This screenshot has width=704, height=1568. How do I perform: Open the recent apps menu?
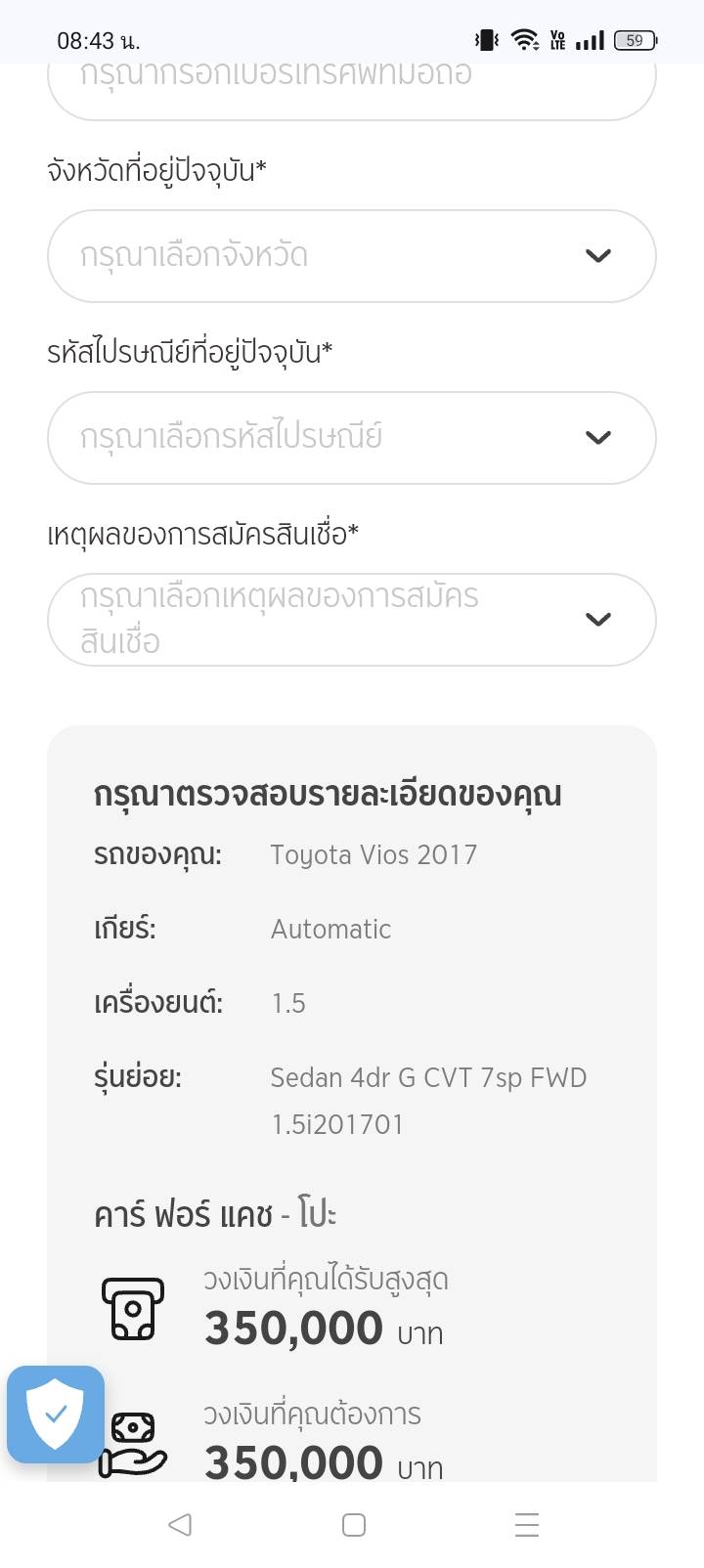pos(526,1524)
